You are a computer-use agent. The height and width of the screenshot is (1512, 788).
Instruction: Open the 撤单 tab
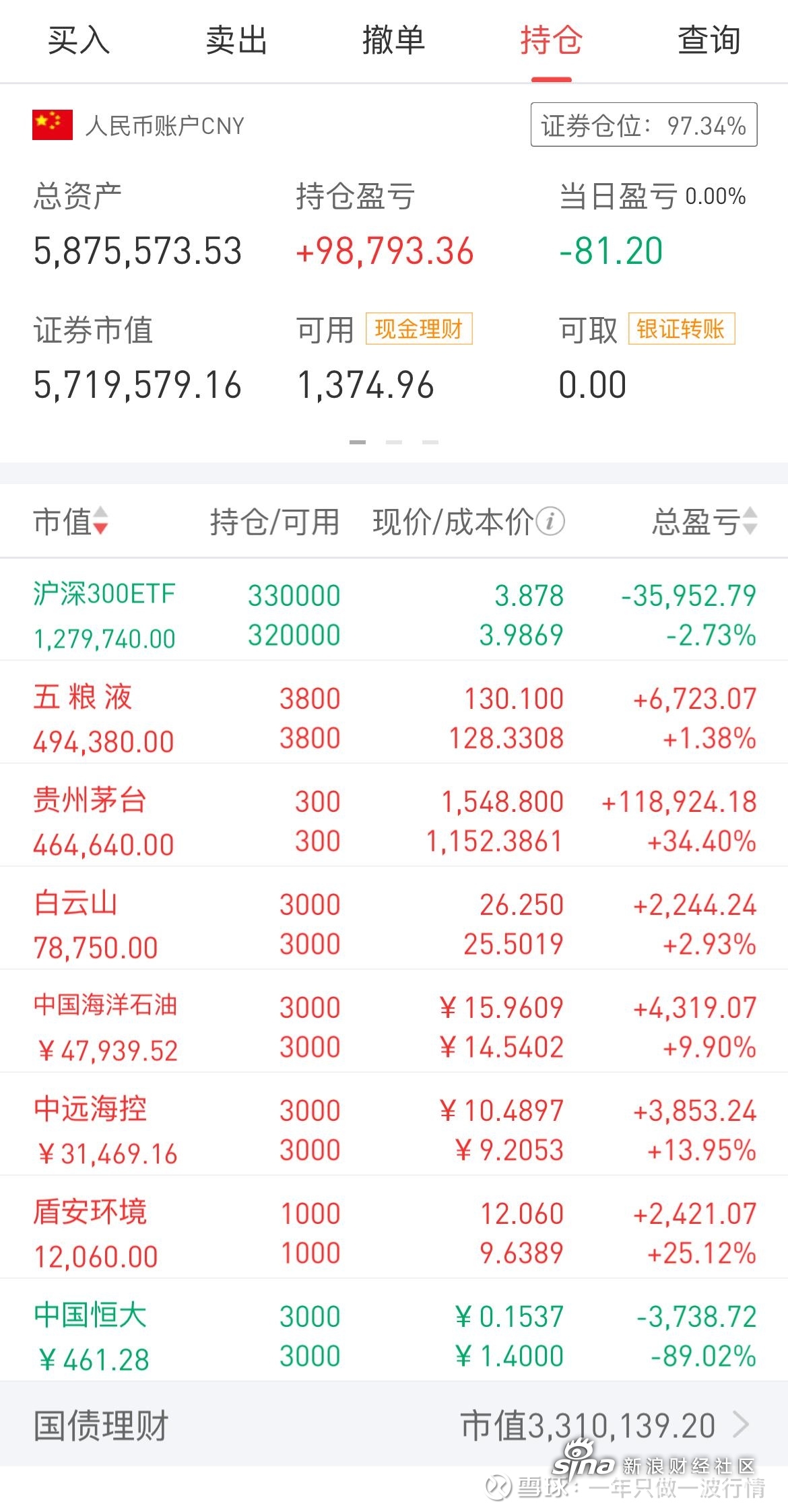(394, 40)
